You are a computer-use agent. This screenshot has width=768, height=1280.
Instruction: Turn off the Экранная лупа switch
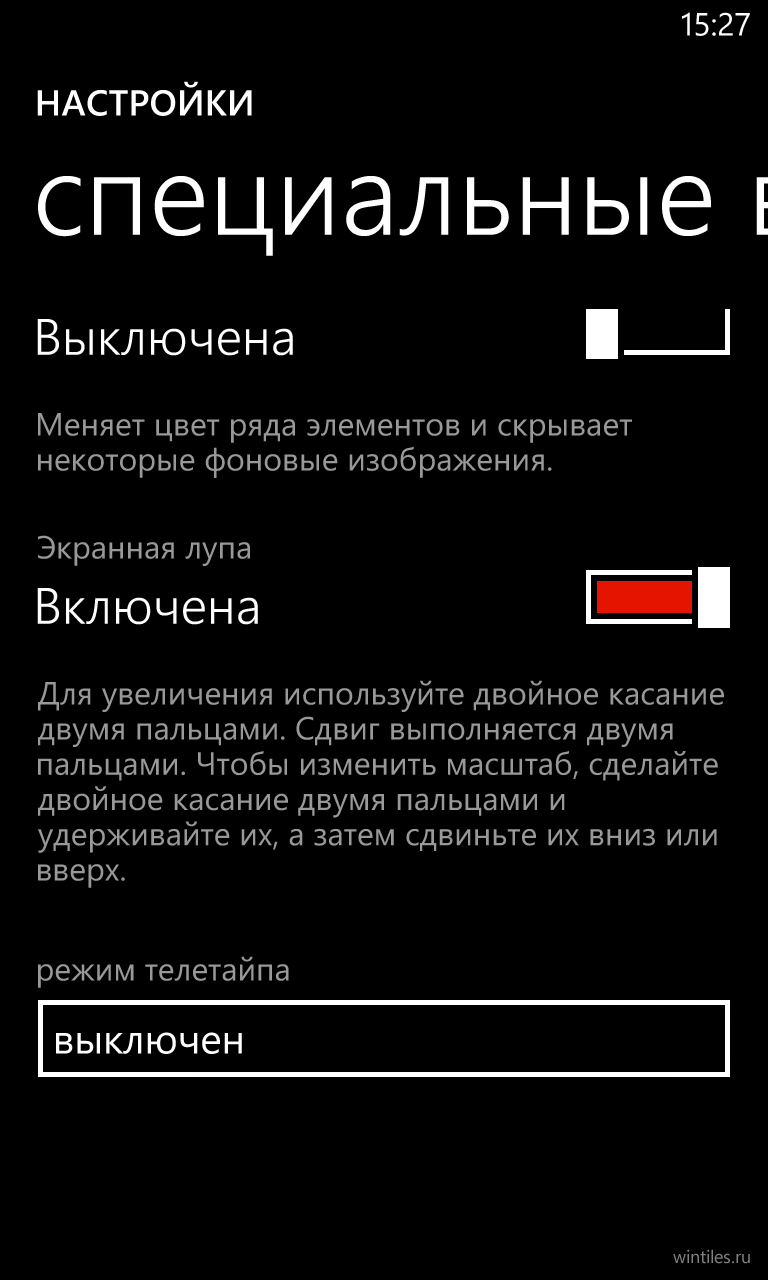pos(658,597)
